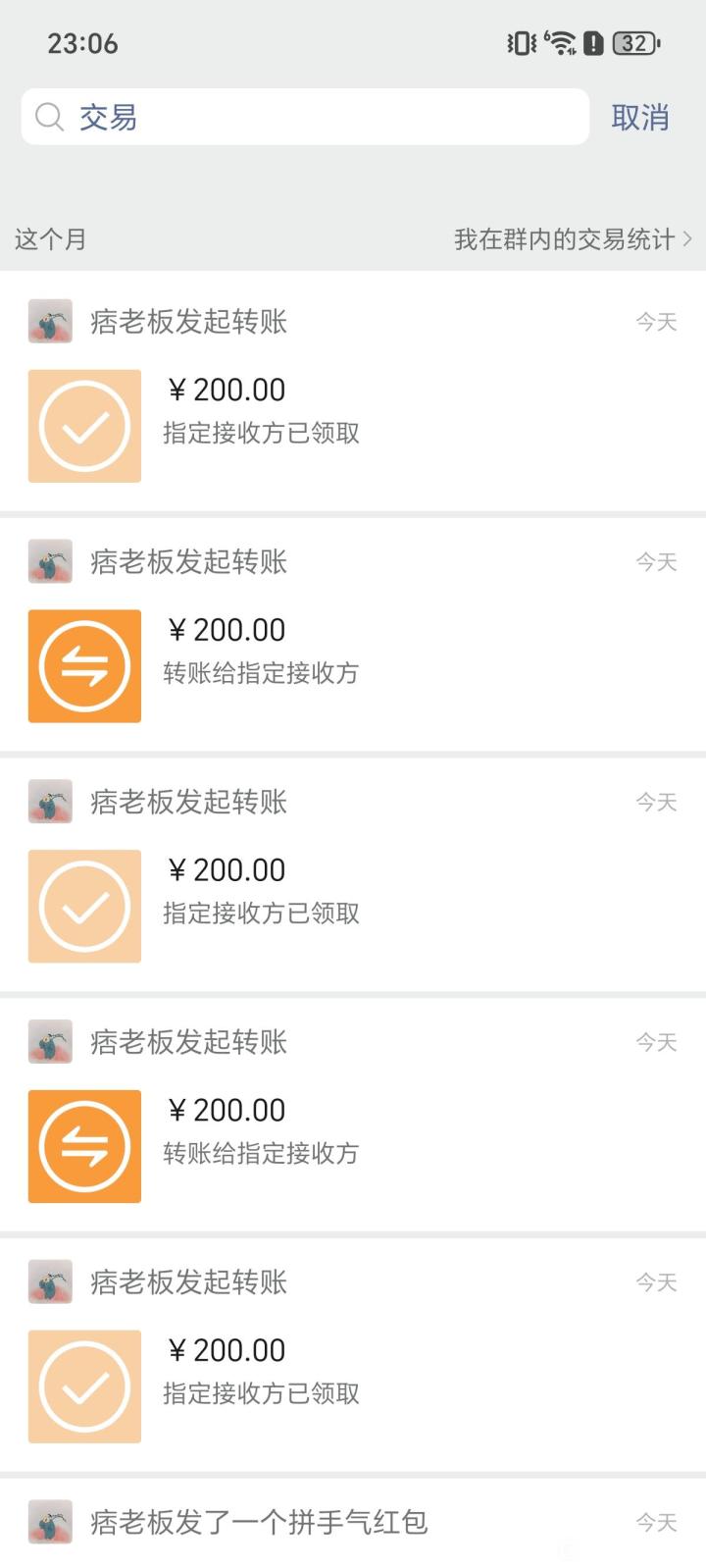Image resolution: width=706 pixels, height=1568 pixels.
Task: Tap 痞老板's avatar on the red envelope entry
Action: [x=49, y=1522]
